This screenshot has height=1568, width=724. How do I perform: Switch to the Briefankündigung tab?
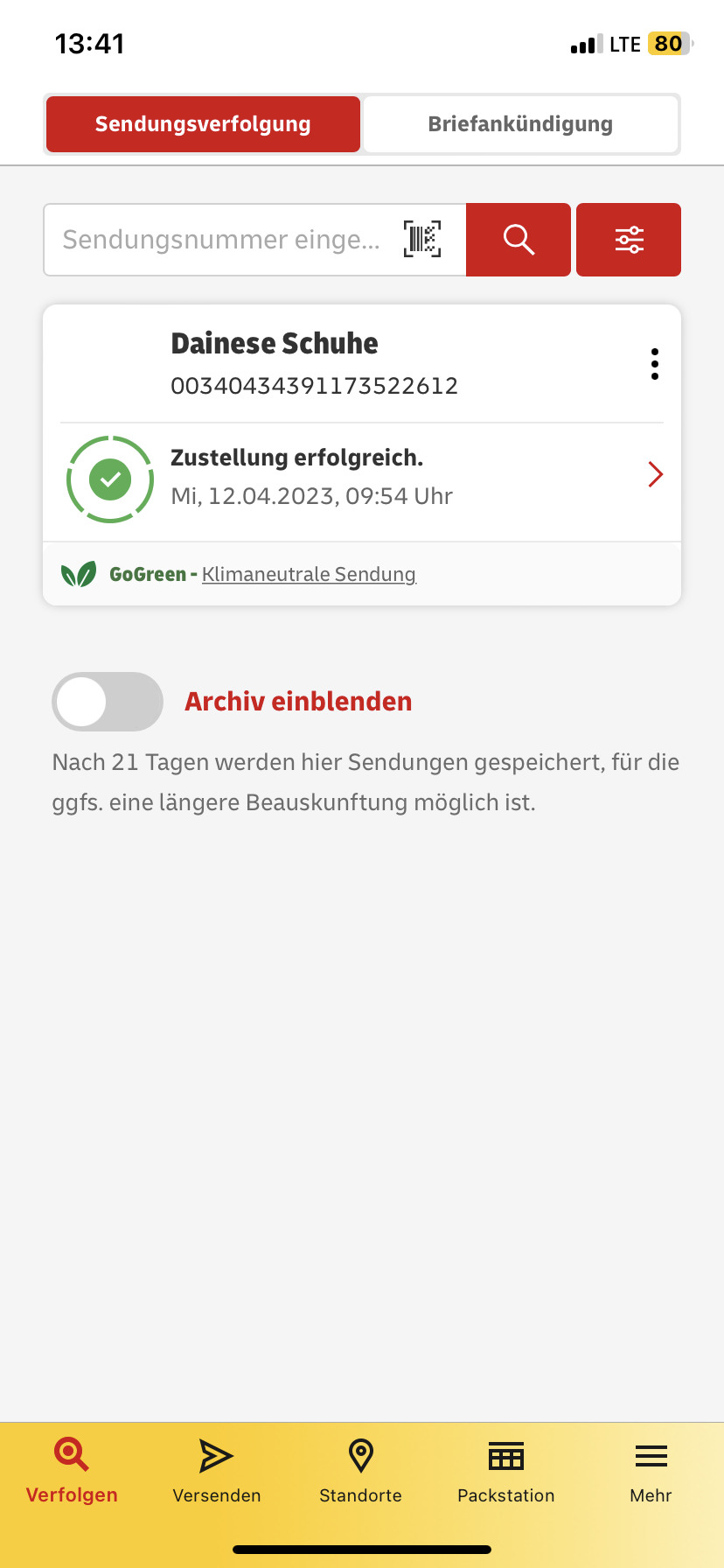pos(520,124)
